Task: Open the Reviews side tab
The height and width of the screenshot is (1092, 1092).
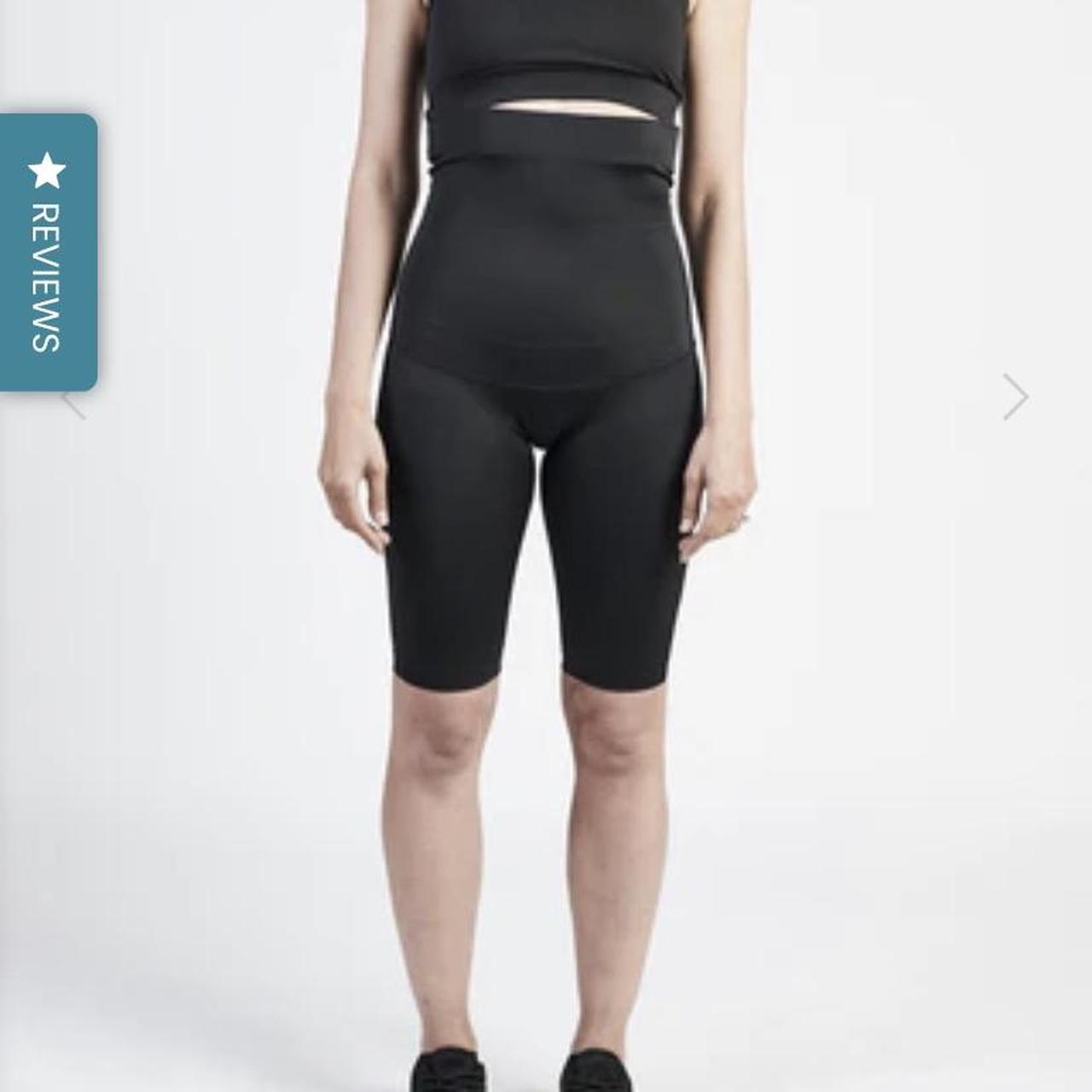Action: click(48, 253)
